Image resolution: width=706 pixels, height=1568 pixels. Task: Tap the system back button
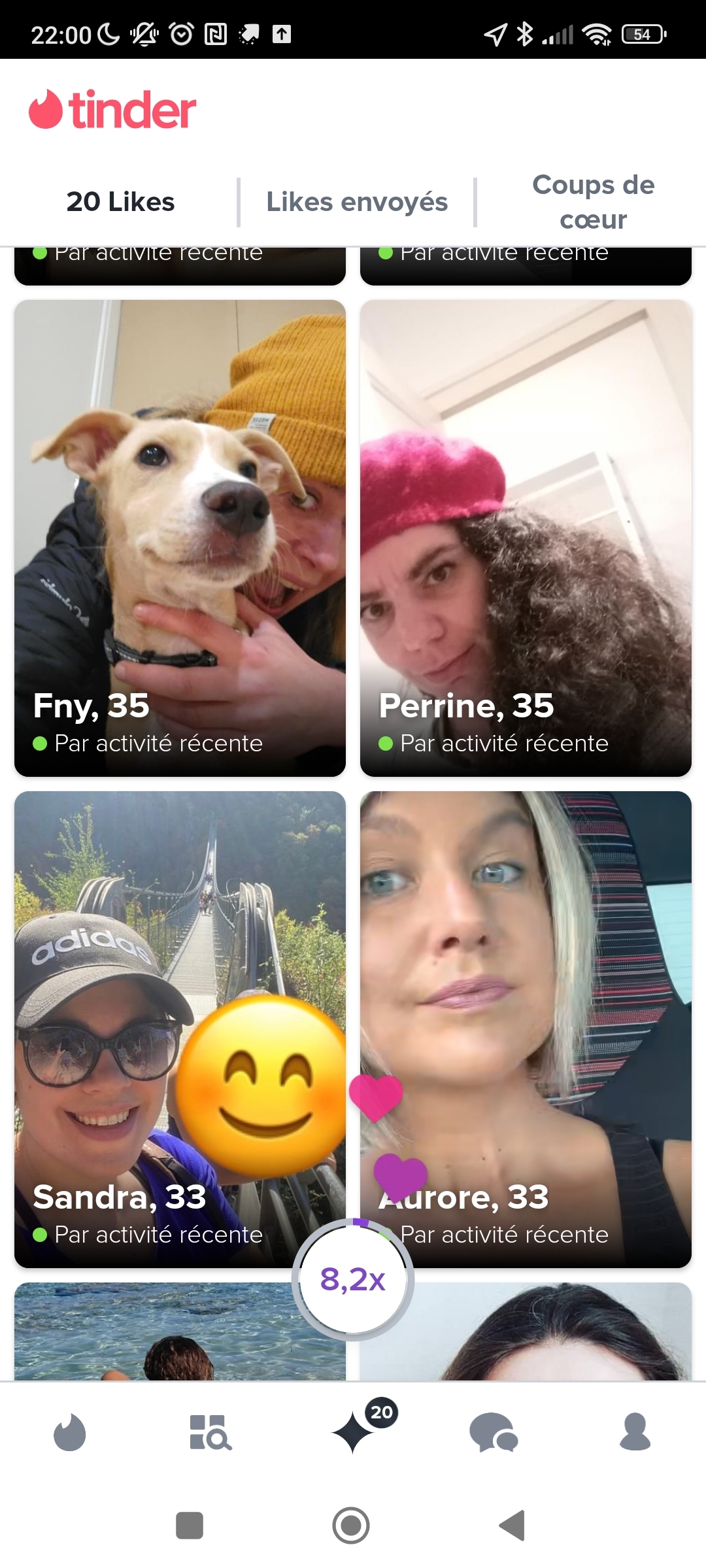(x=513, y=1526)
